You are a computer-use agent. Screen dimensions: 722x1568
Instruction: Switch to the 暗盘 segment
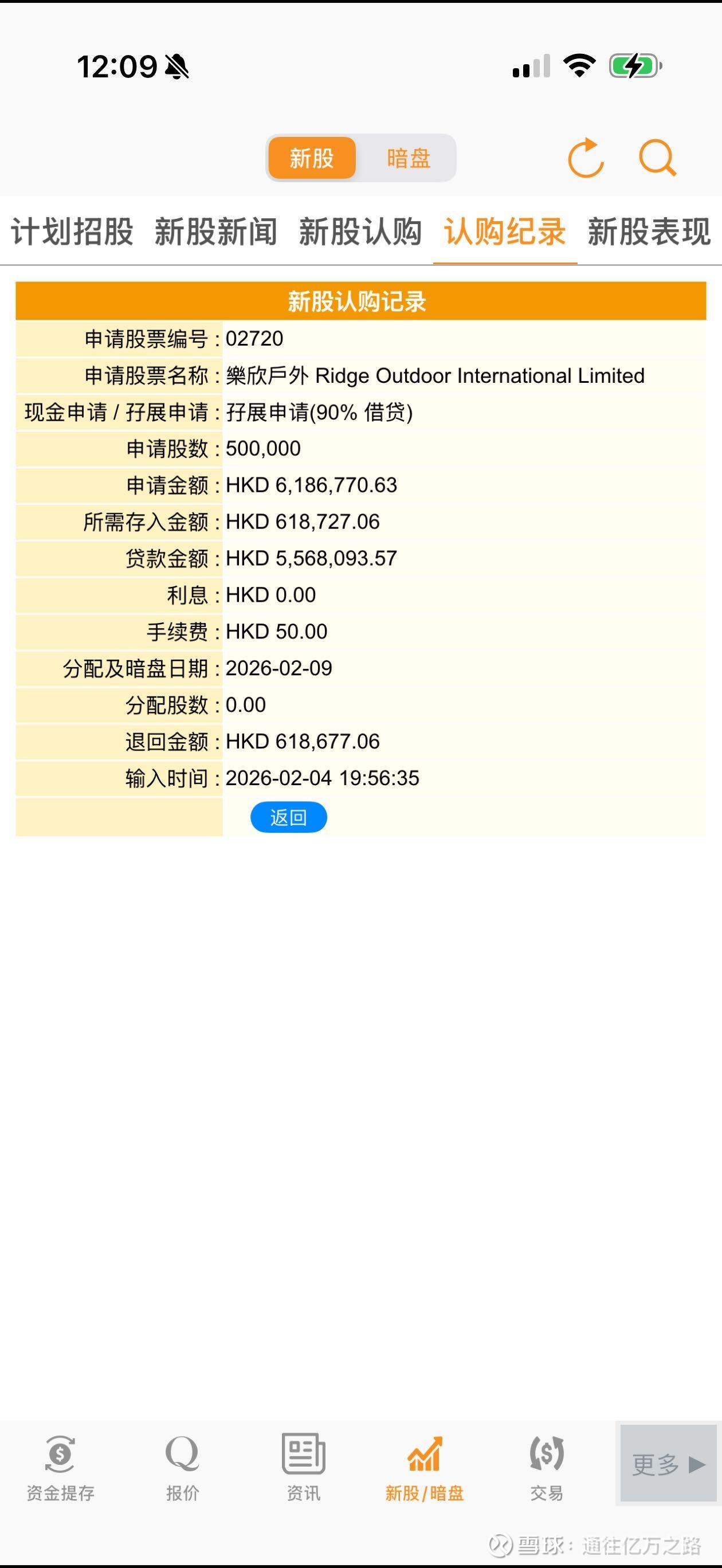[409, 158]
